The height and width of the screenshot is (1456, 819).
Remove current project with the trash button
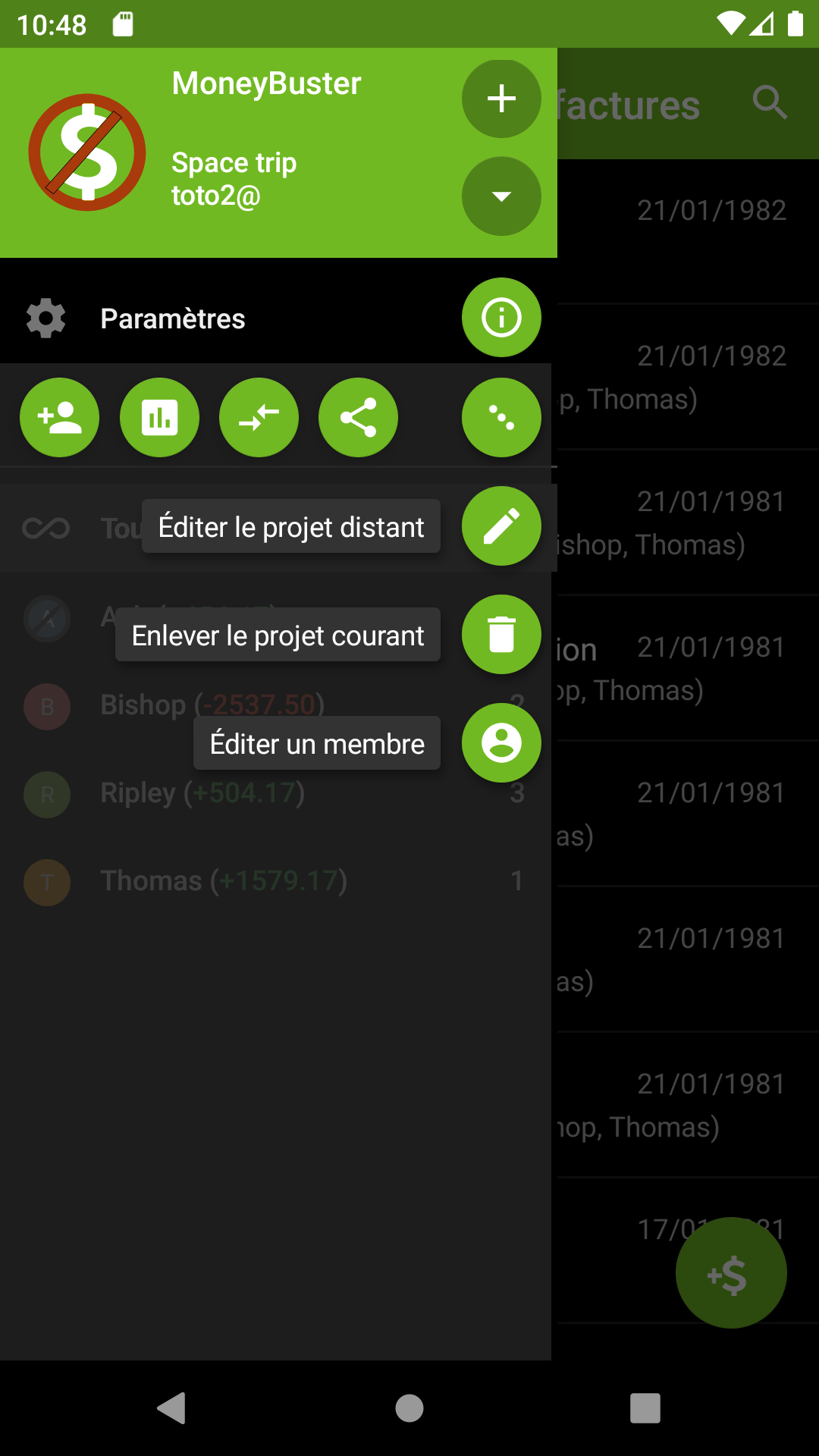(501, 634)
